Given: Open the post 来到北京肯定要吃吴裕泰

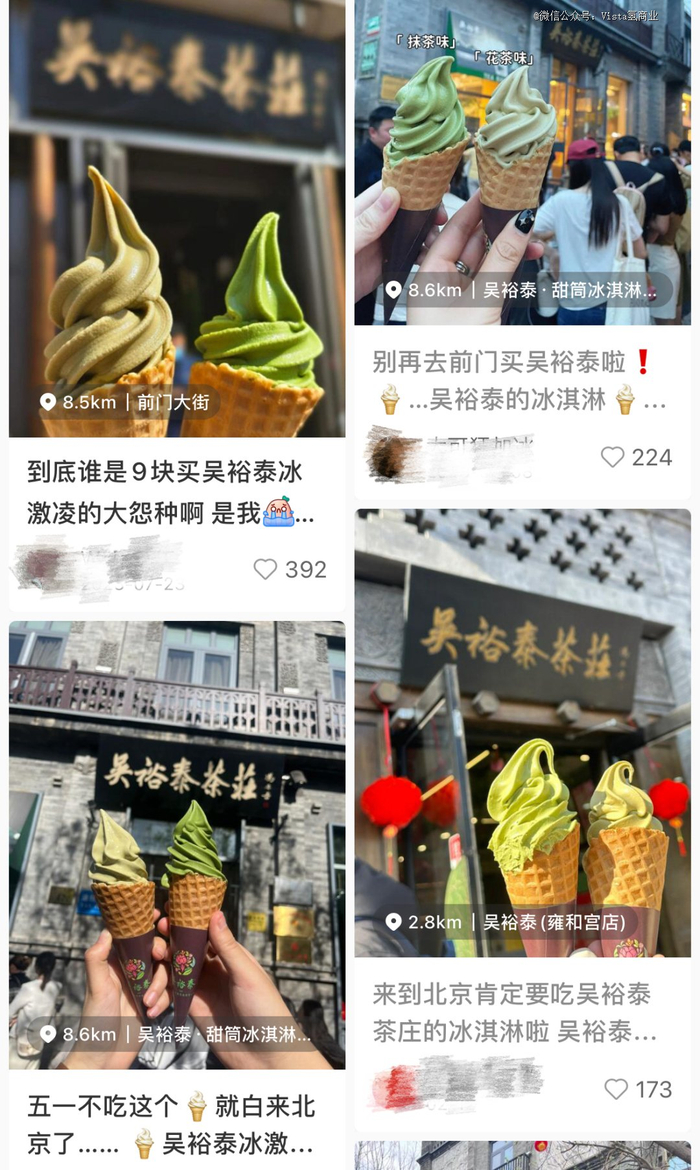Looking at the screenshot, I should point(515,1013).
